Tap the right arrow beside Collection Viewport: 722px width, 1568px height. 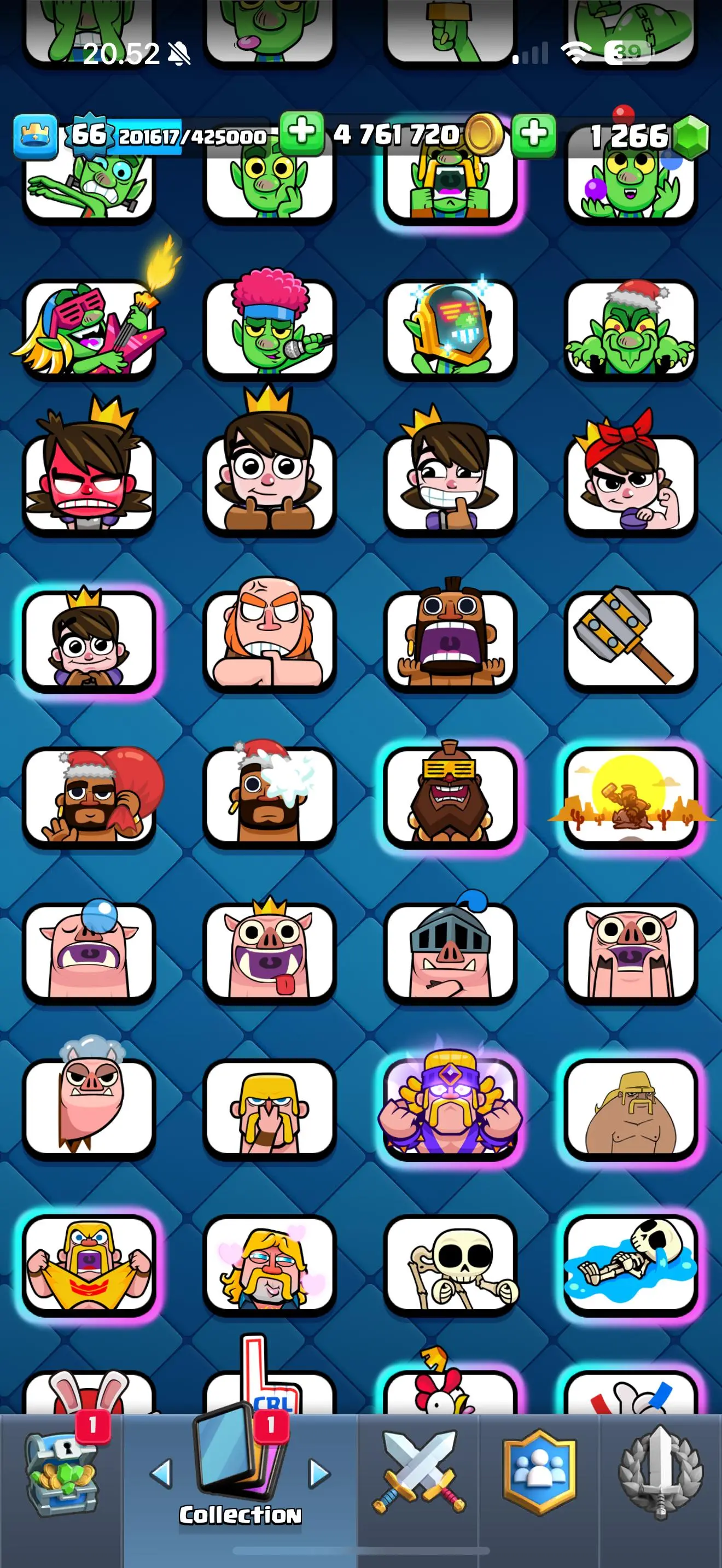point(319,1473)
